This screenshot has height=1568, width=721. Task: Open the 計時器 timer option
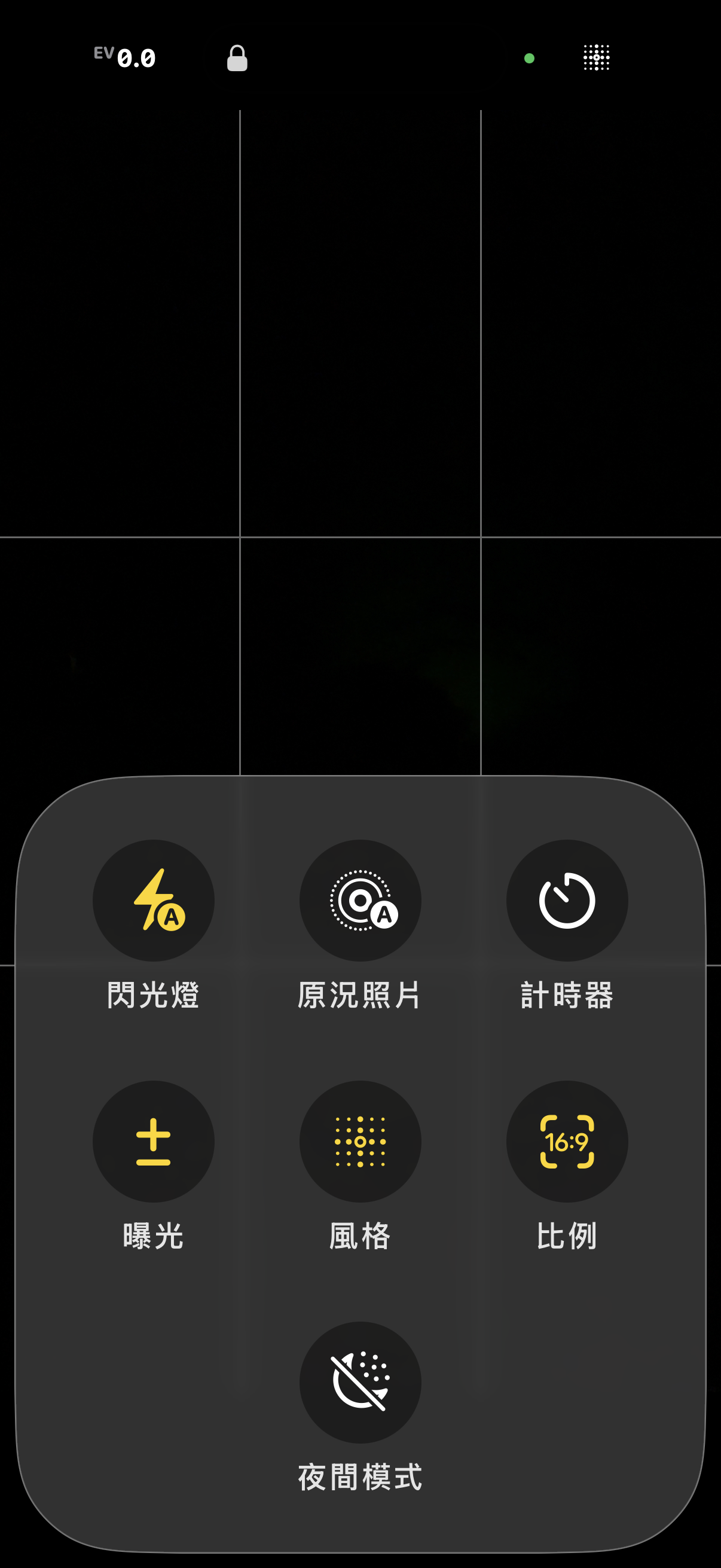tap(567, 899)
